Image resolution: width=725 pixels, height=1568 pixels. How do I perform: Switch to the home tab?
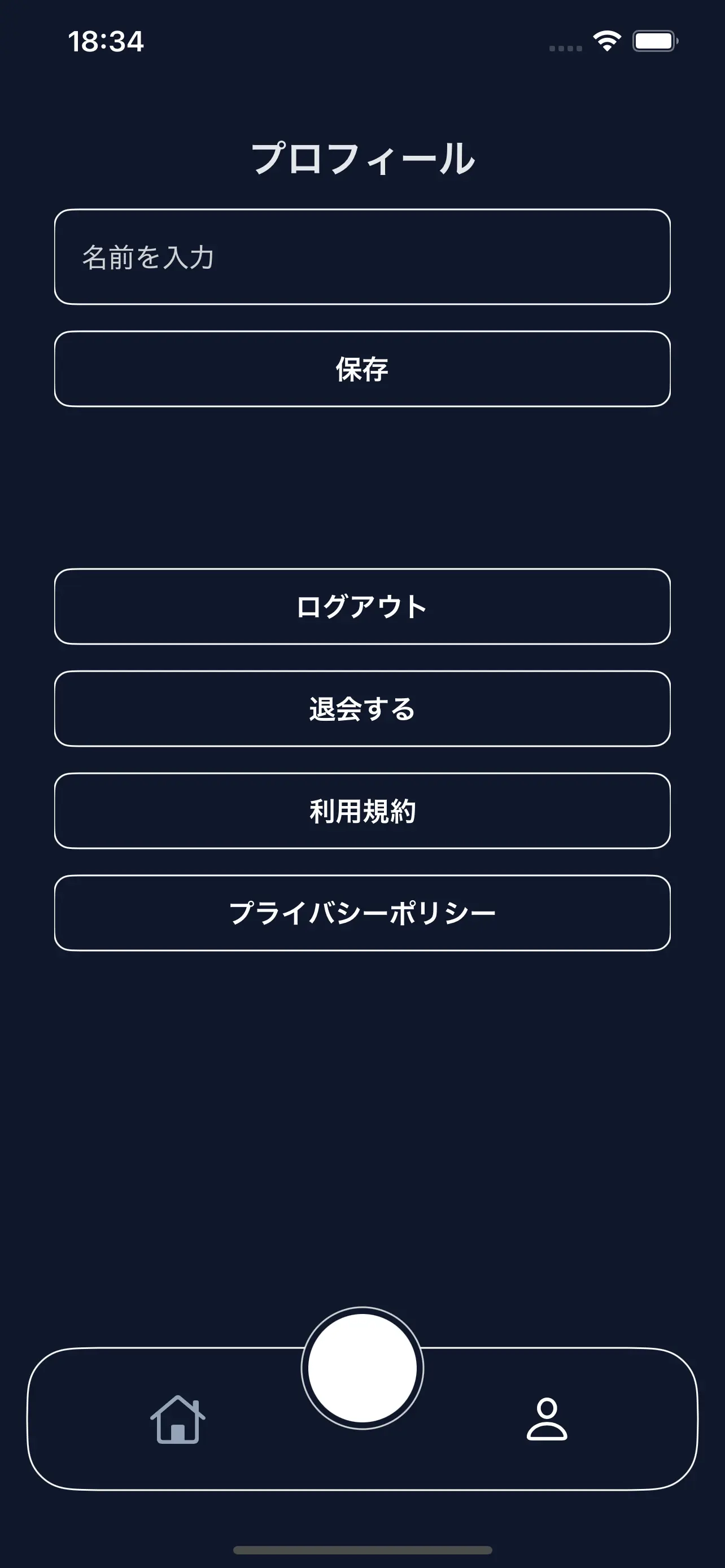pyautogui.click(x=177, y=1420)
